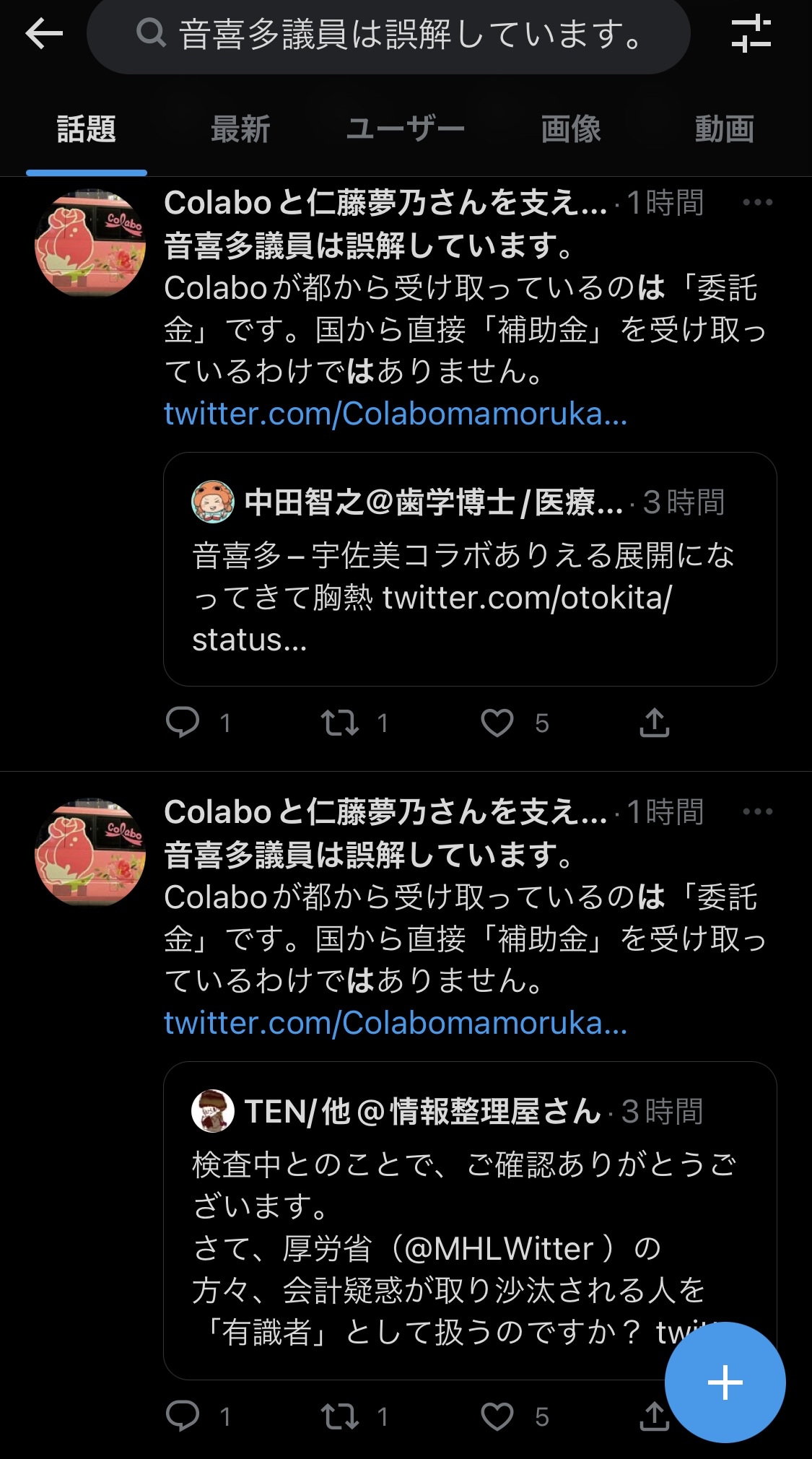812x1459 pixels.
Task: Select the 動画 tab
Action: pyautogui.click(x=725, y=129)
